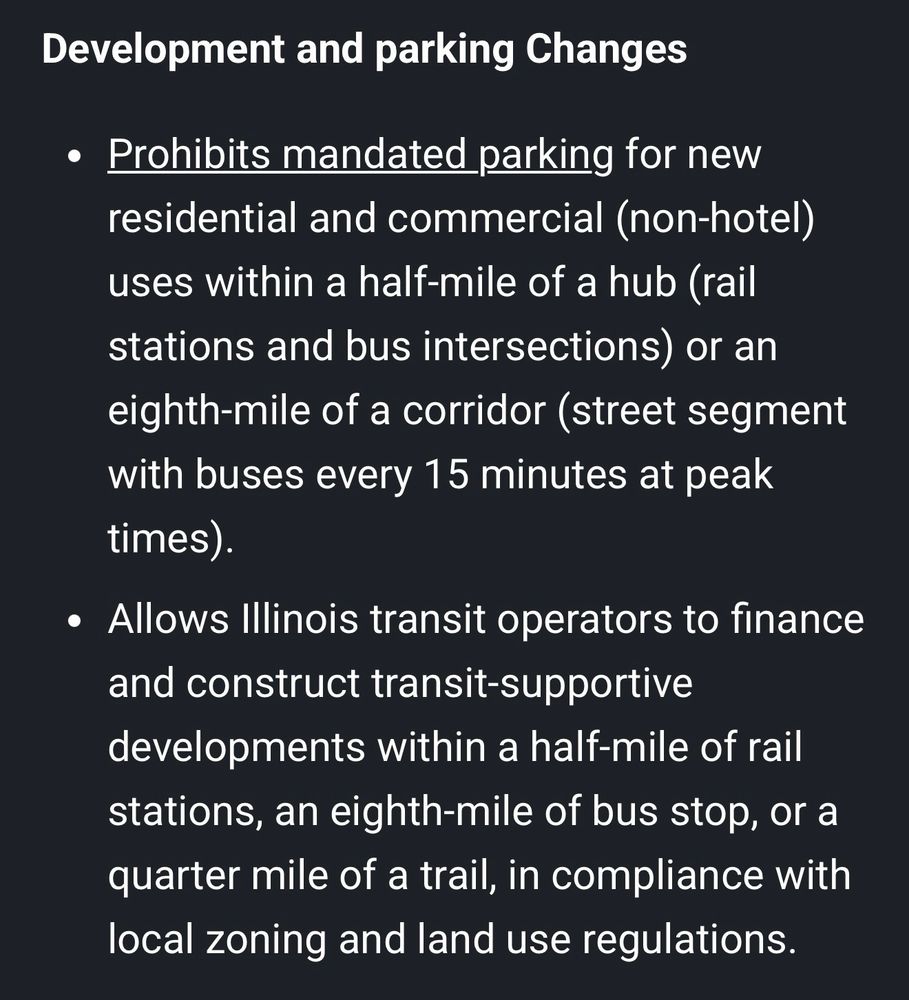Open the 'Prohibits mandated parking' link
The height and width of the screenshot is (1000, 909).
pos(360,155)
